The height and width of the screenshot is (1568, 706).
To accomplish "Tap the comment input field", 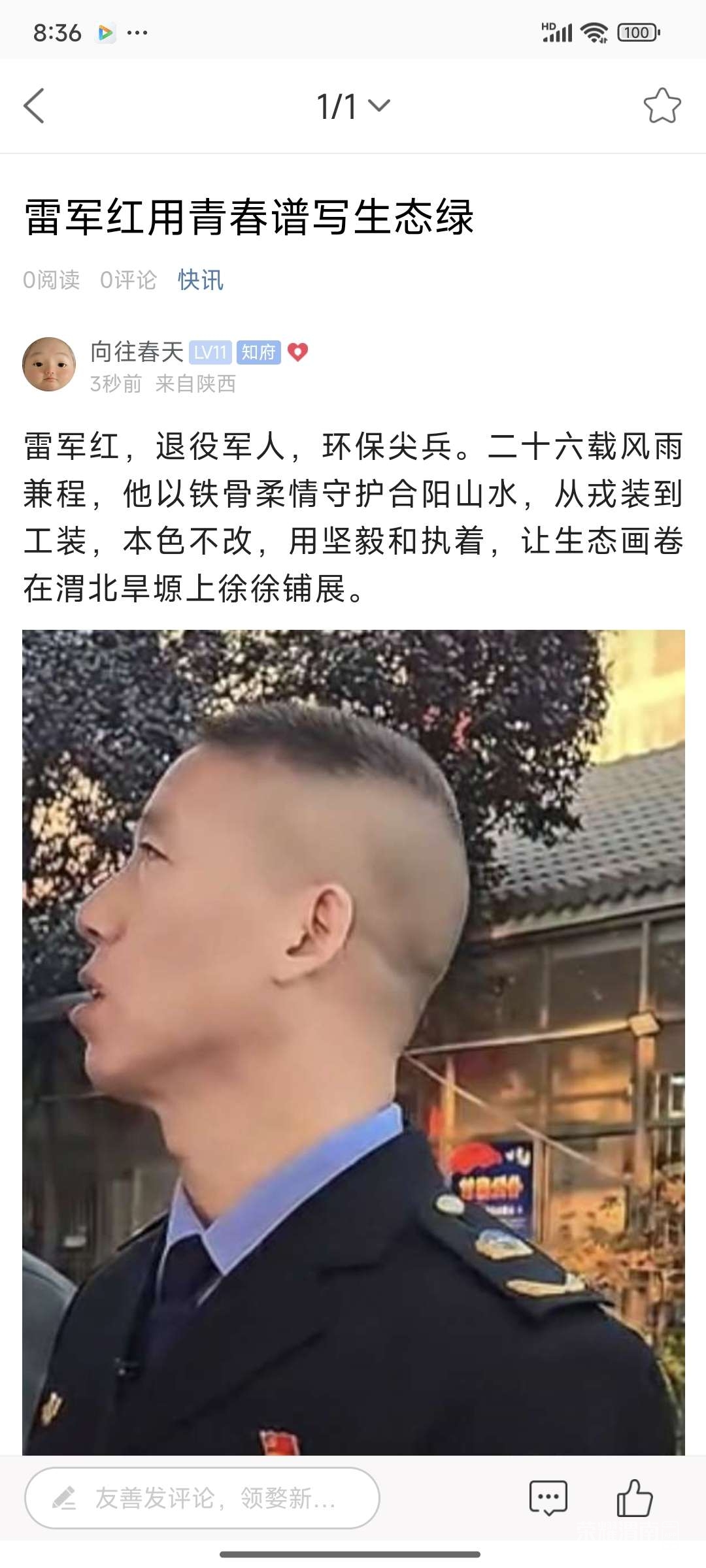I will [203, 1497].
